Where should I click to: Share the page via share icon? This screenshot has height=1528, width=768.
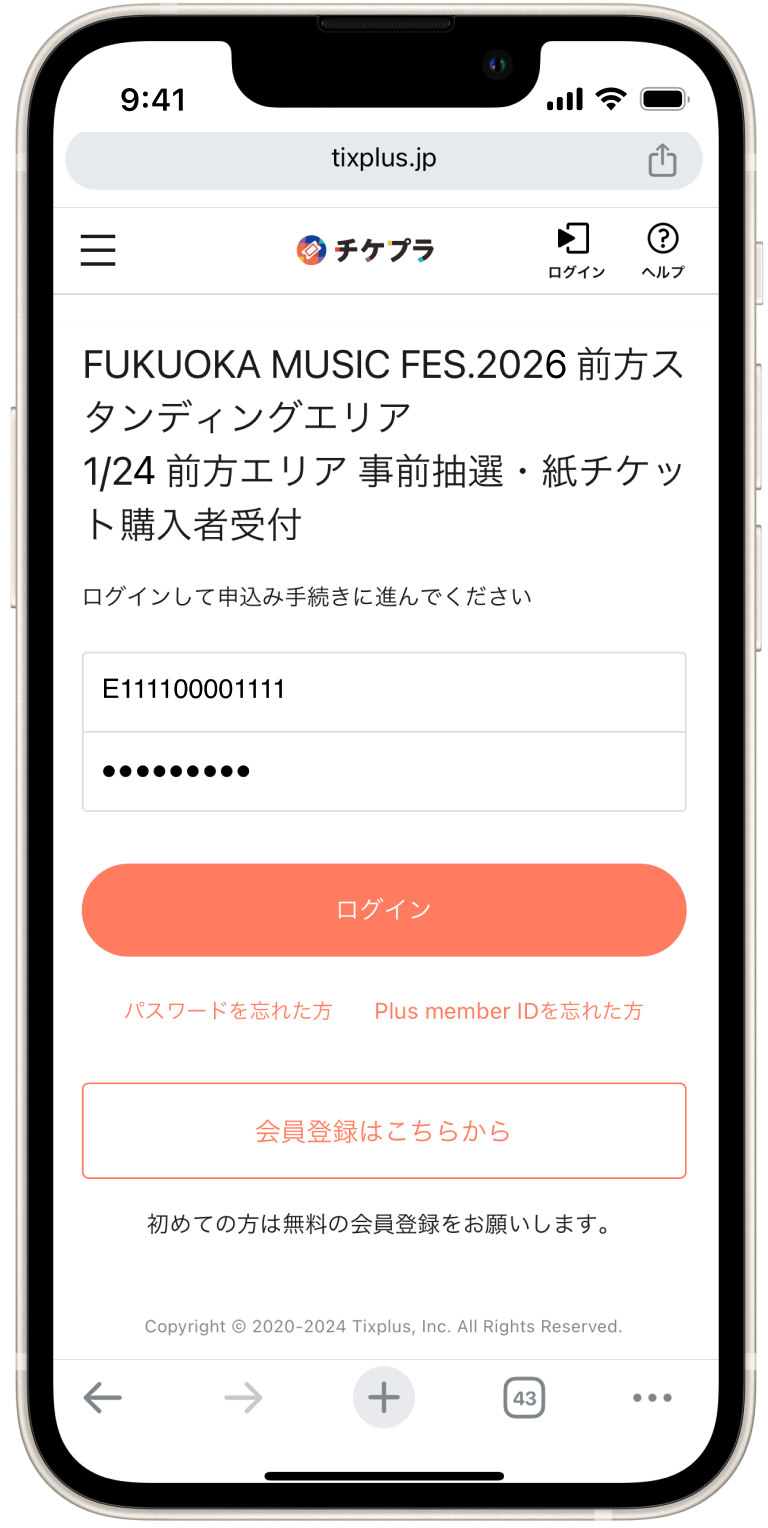pyautogui.click(x=662, y=160)
